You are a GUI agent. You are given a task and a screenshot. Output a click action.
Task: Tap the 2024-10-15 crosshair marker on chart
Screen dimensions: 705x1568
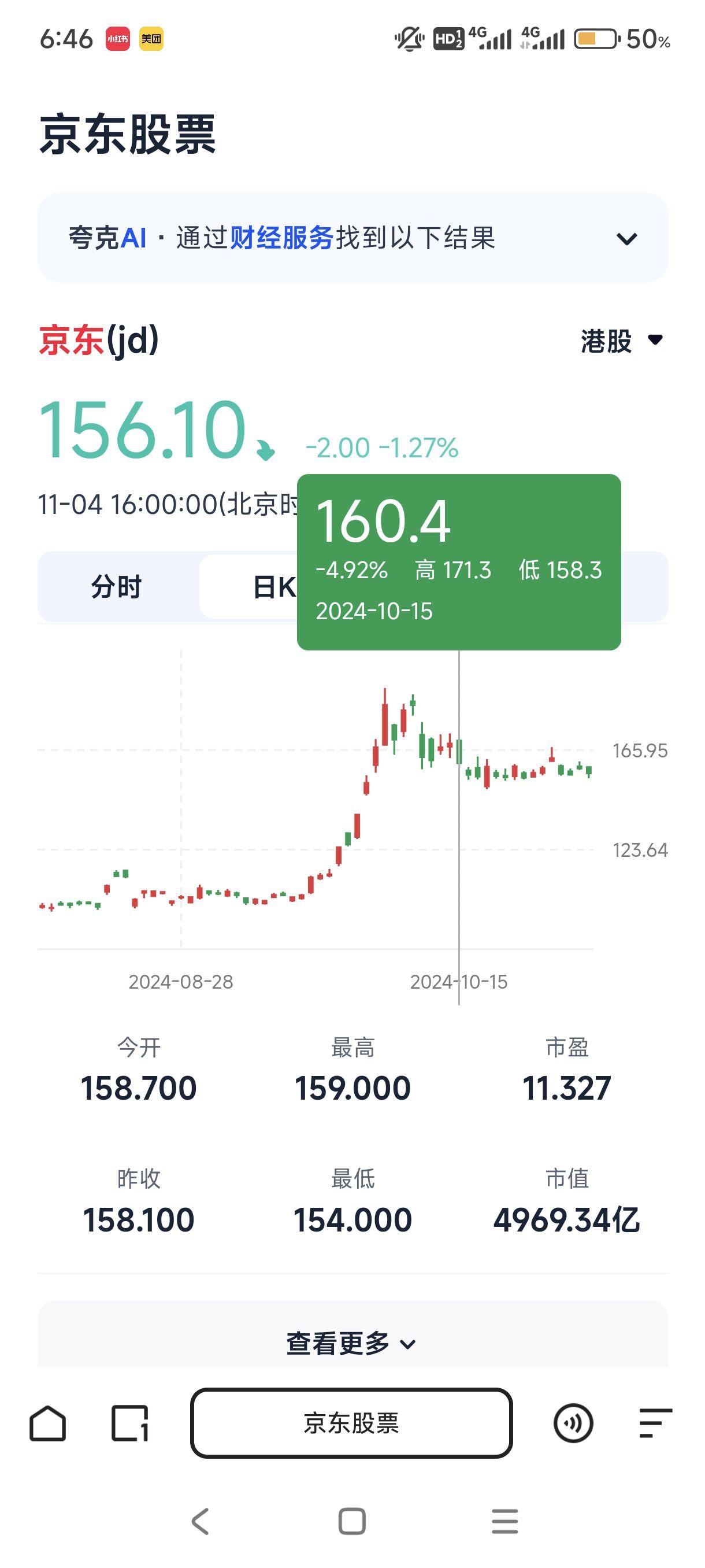coord(459,980)
